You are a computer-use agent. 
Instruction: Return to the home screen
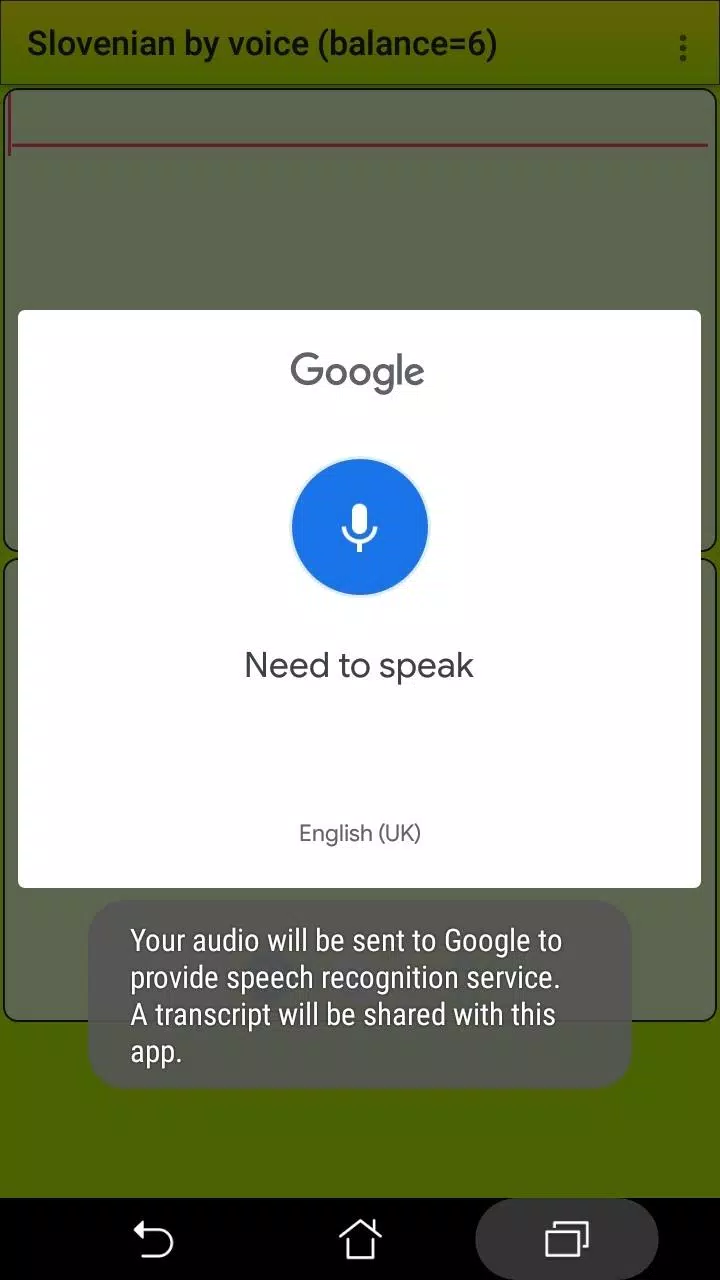point(360,1240)
